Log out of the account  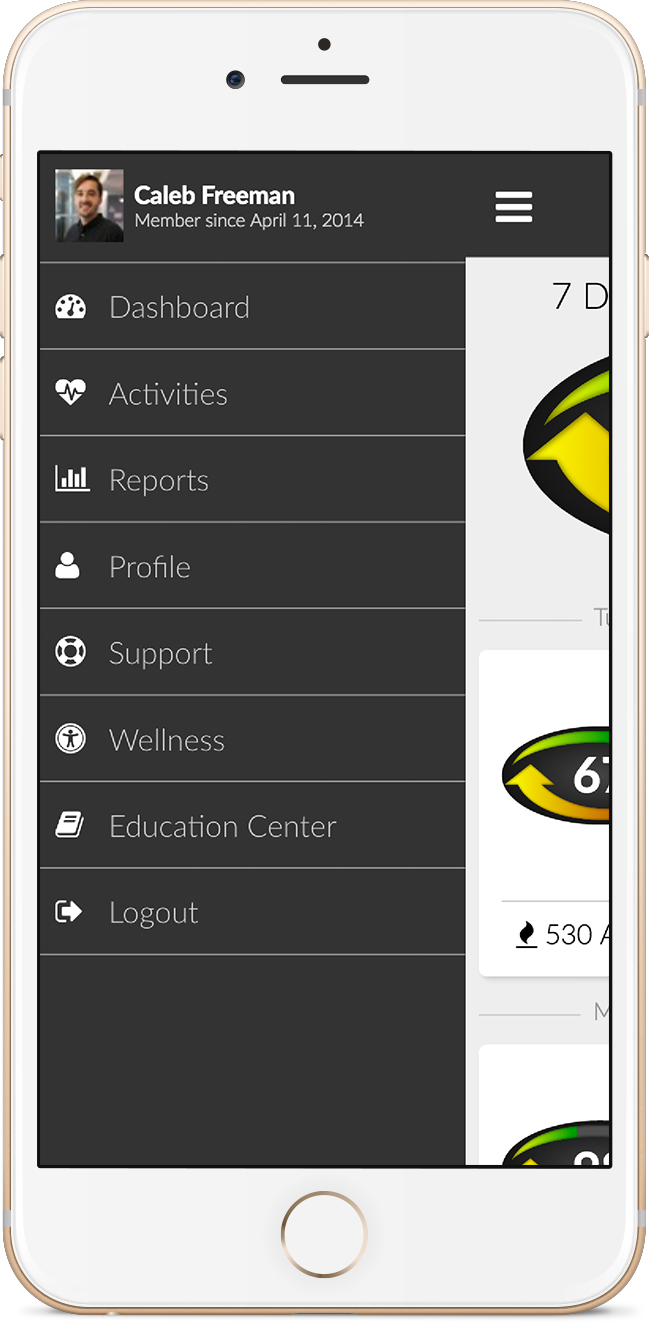pyautogui.click(x=252, y=912)
